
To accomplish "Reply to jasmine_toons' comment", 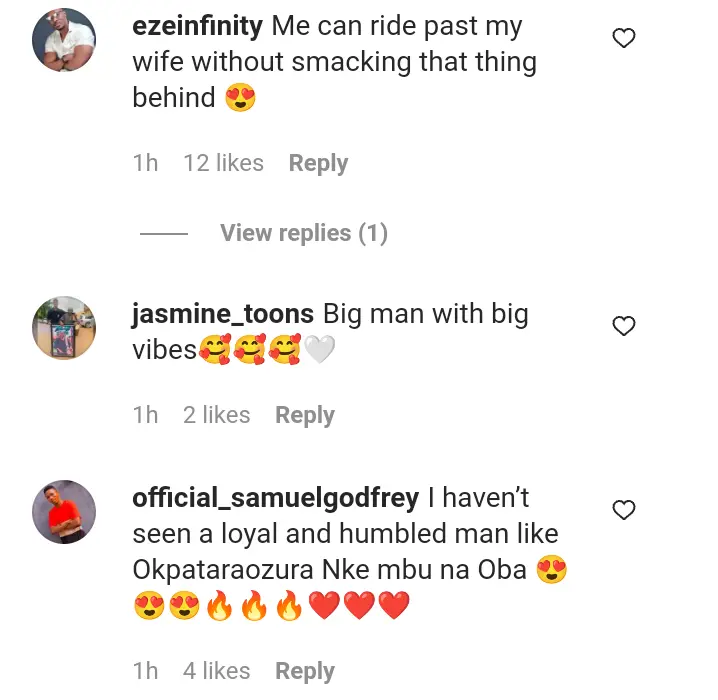I will [305, 415].
